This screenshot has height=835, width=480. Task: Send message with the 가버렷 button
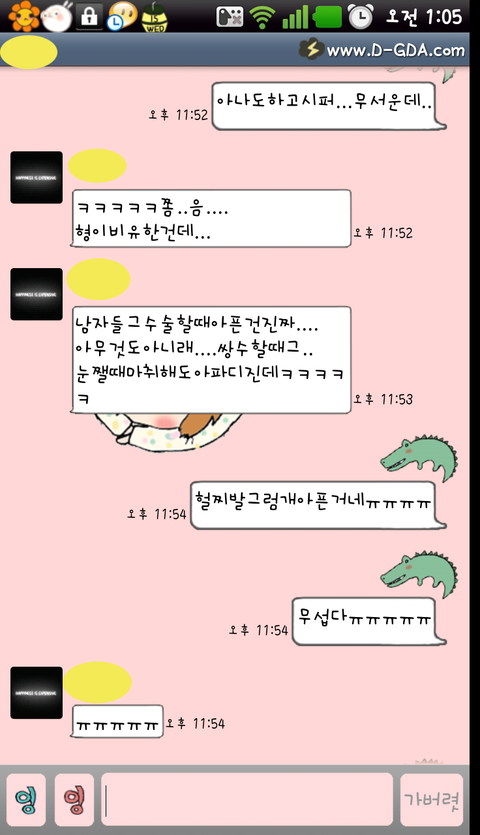[x=431, y=799]
